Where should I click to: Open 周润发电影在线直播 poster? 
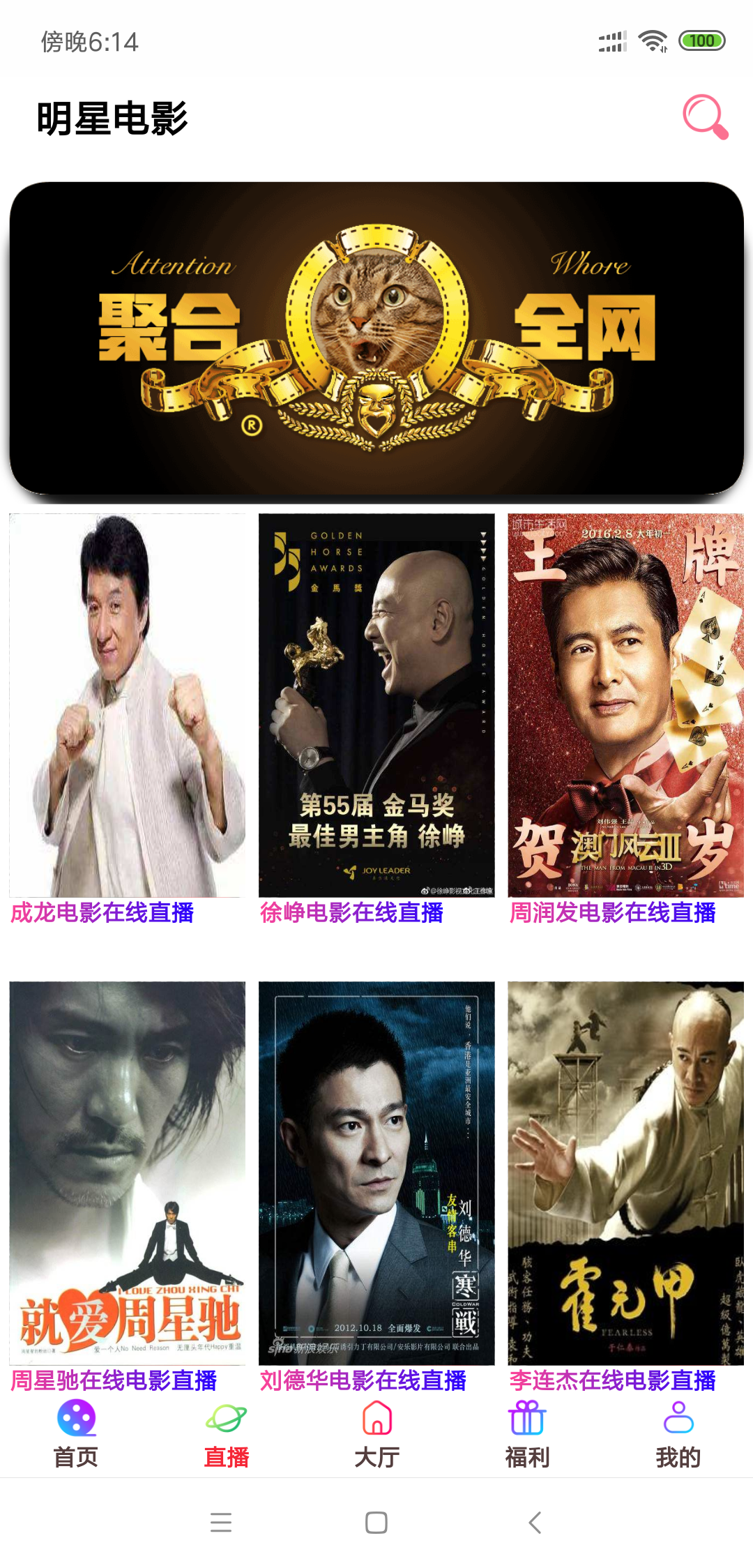click(625, 705)
